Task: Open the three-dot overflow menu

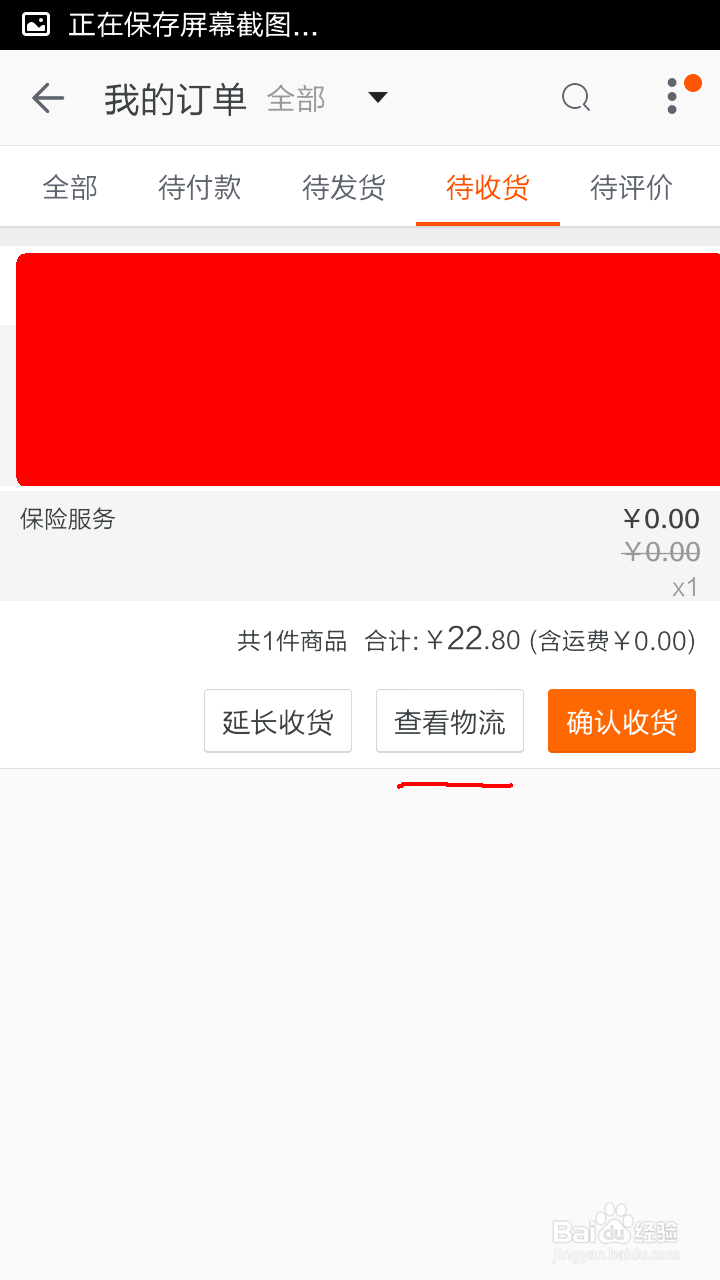Action: [x=671, y=97]
